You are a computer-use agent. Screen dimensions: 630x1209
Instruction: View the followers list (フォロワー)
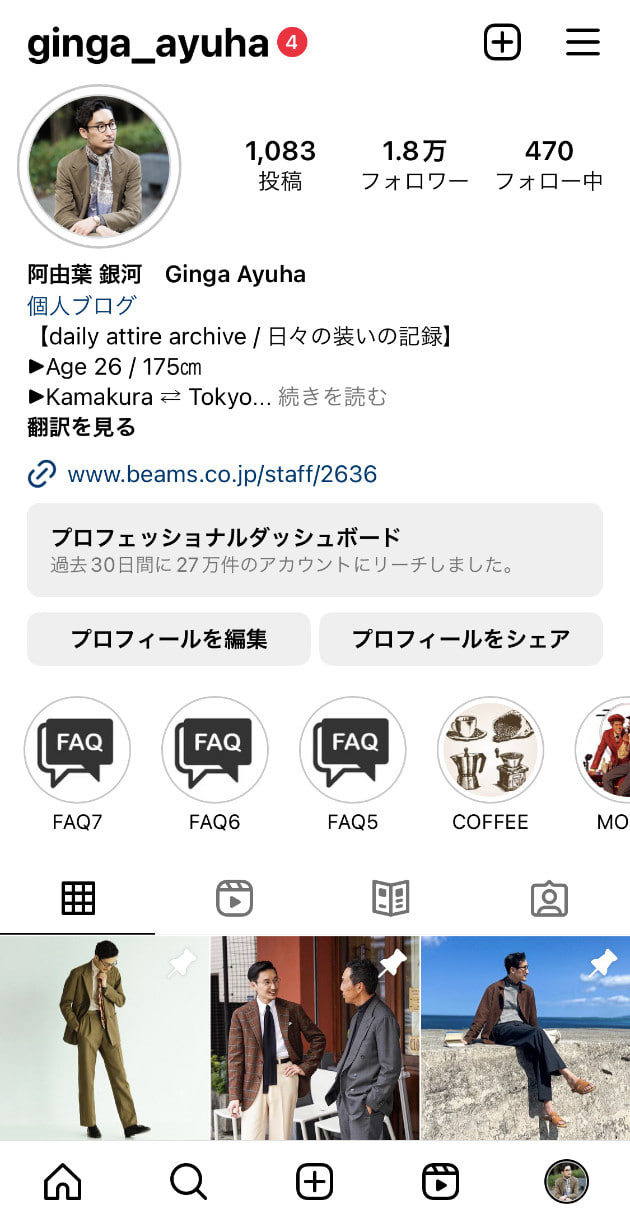click(414, 165)
